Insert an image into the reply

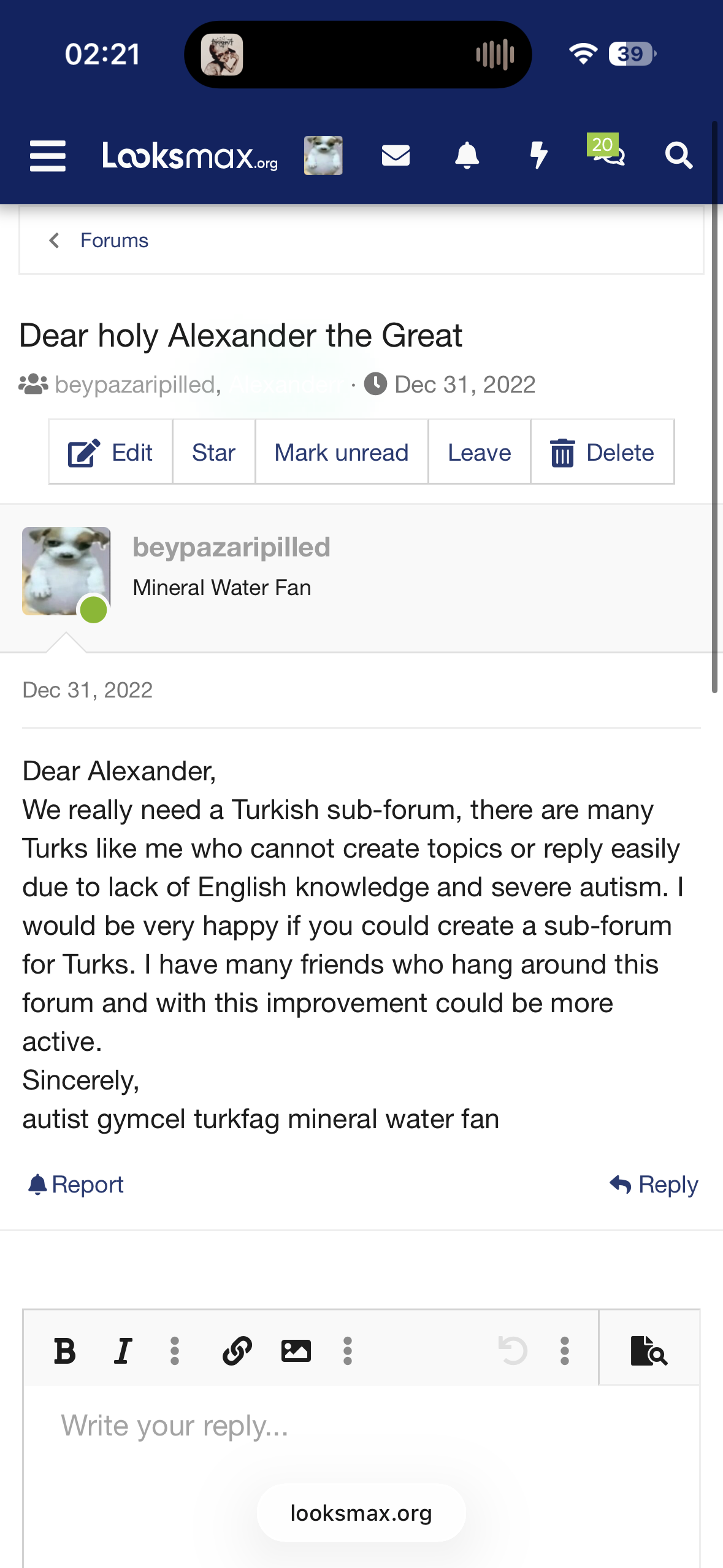tap(296, 1350)
